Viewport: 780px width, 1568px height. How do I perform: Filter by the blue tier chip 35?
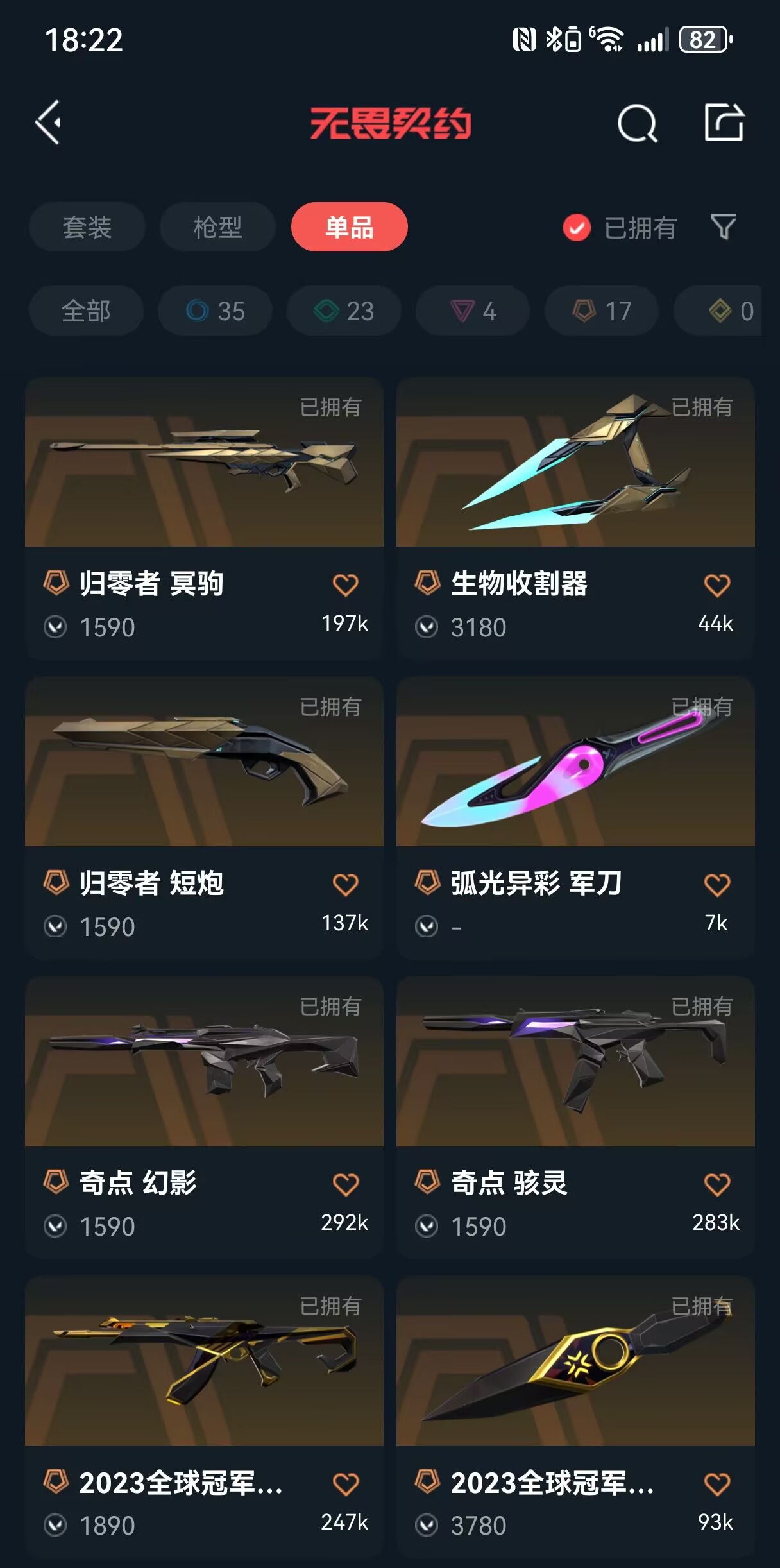215,311
